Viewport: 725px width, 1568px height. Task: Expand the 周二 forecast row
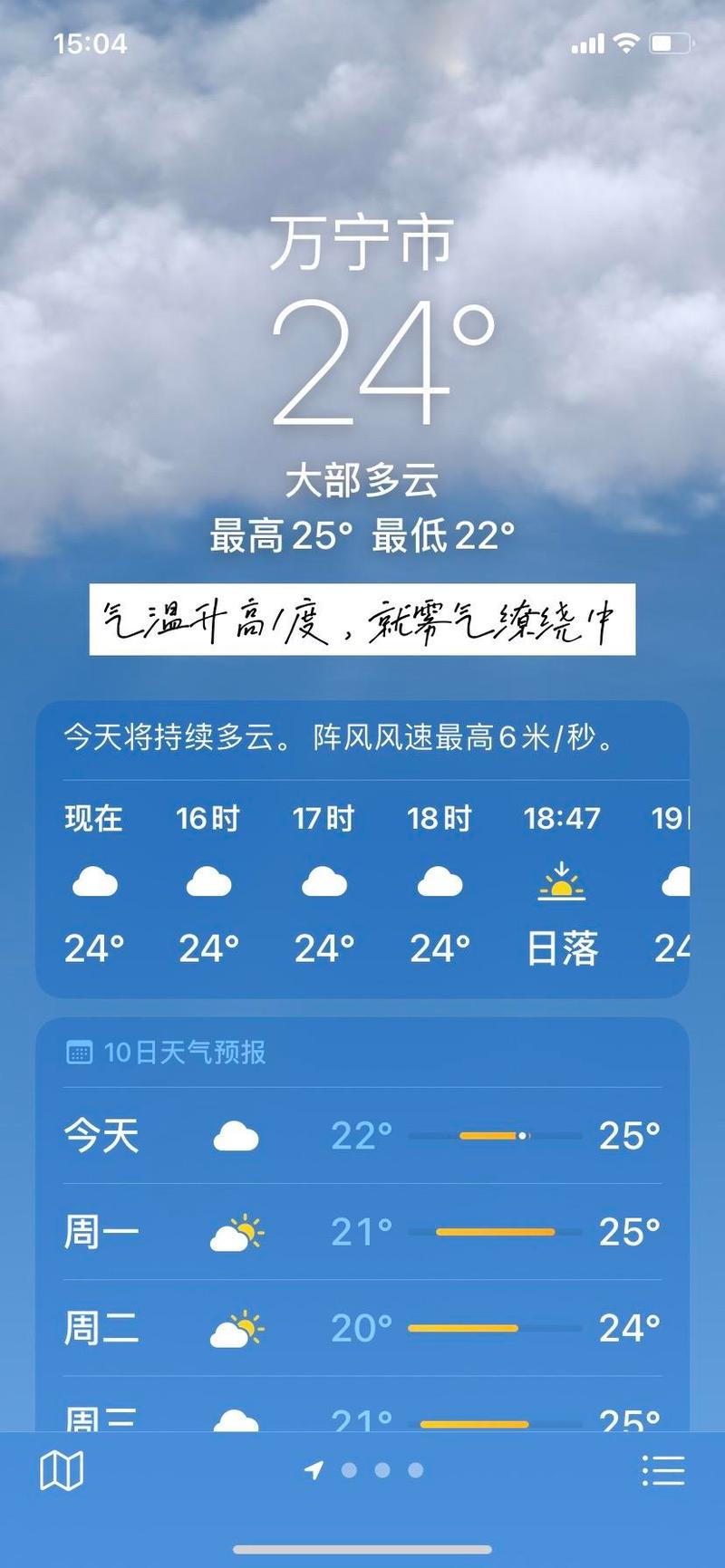(x=362, y=1329)
